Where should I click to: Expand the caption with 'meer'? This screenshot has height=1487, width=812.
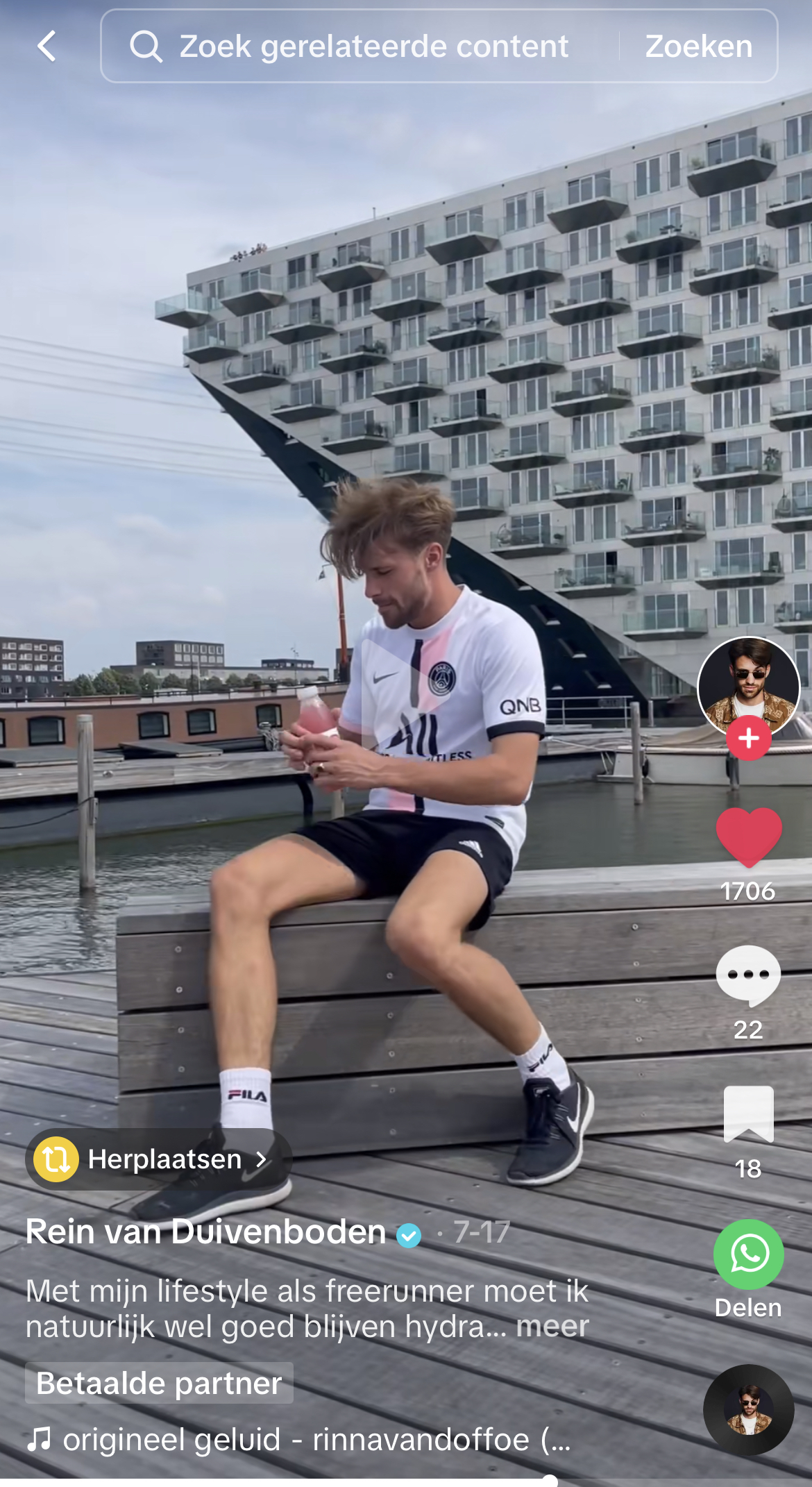(552, 1327)
